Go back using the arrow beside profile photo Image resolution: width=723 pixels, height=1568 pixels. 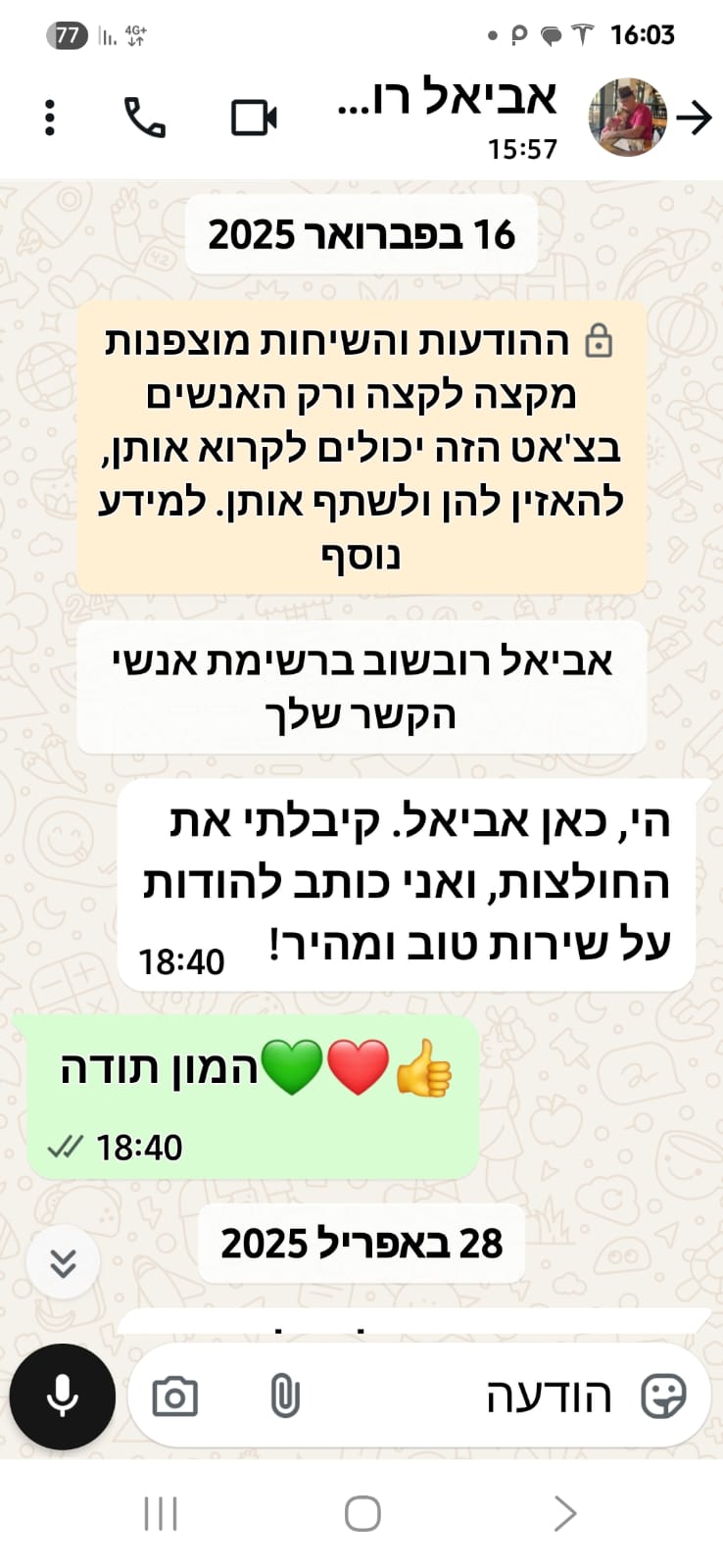click(x=695, y=118)
